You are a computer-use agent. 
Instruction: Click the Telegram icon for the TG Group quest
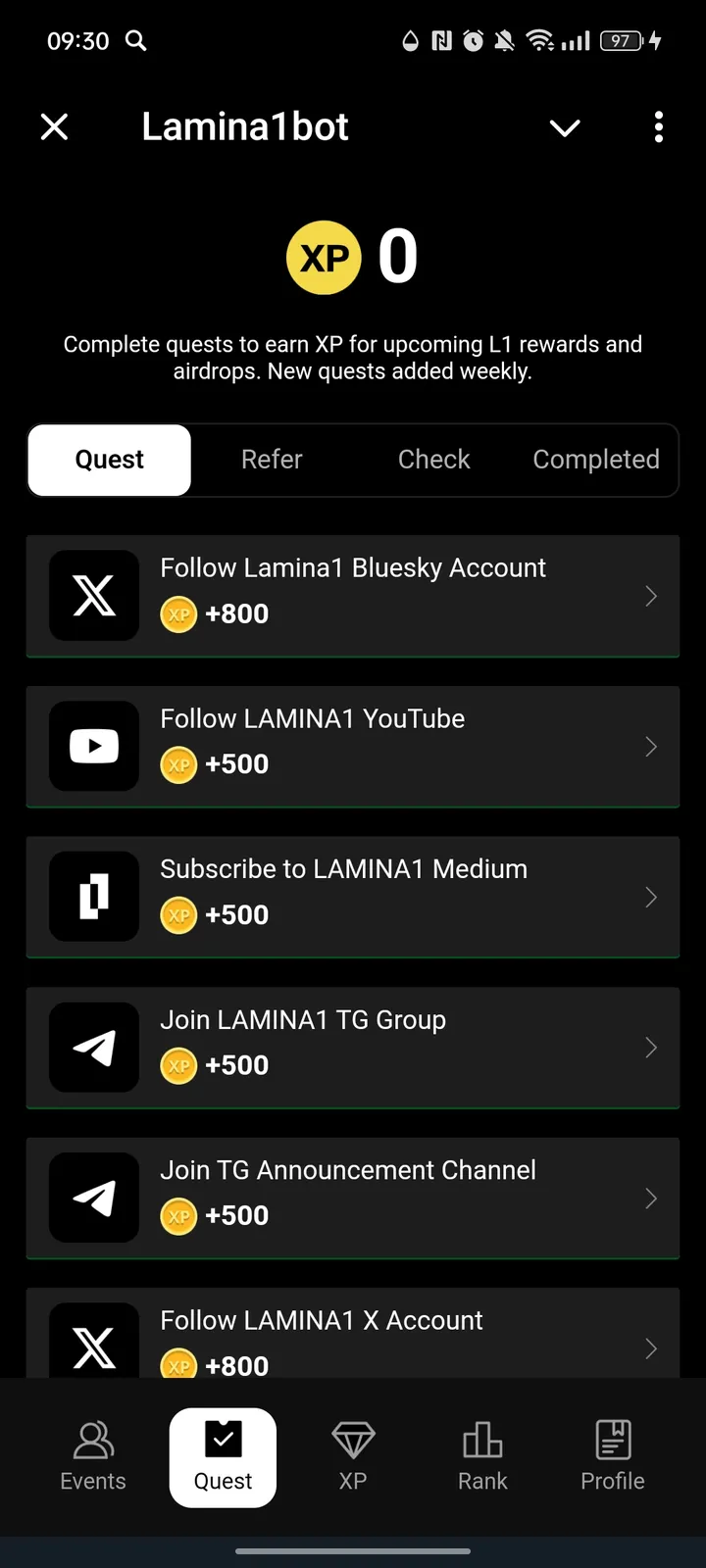tap(93, 1047)
